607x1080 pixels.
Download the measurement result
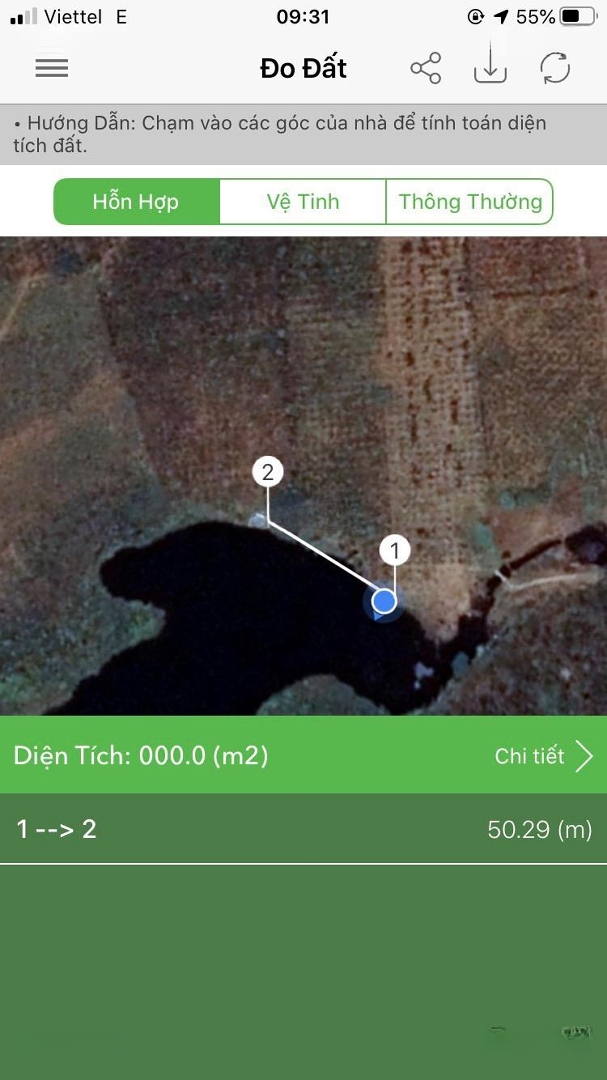tap(491, 64)
